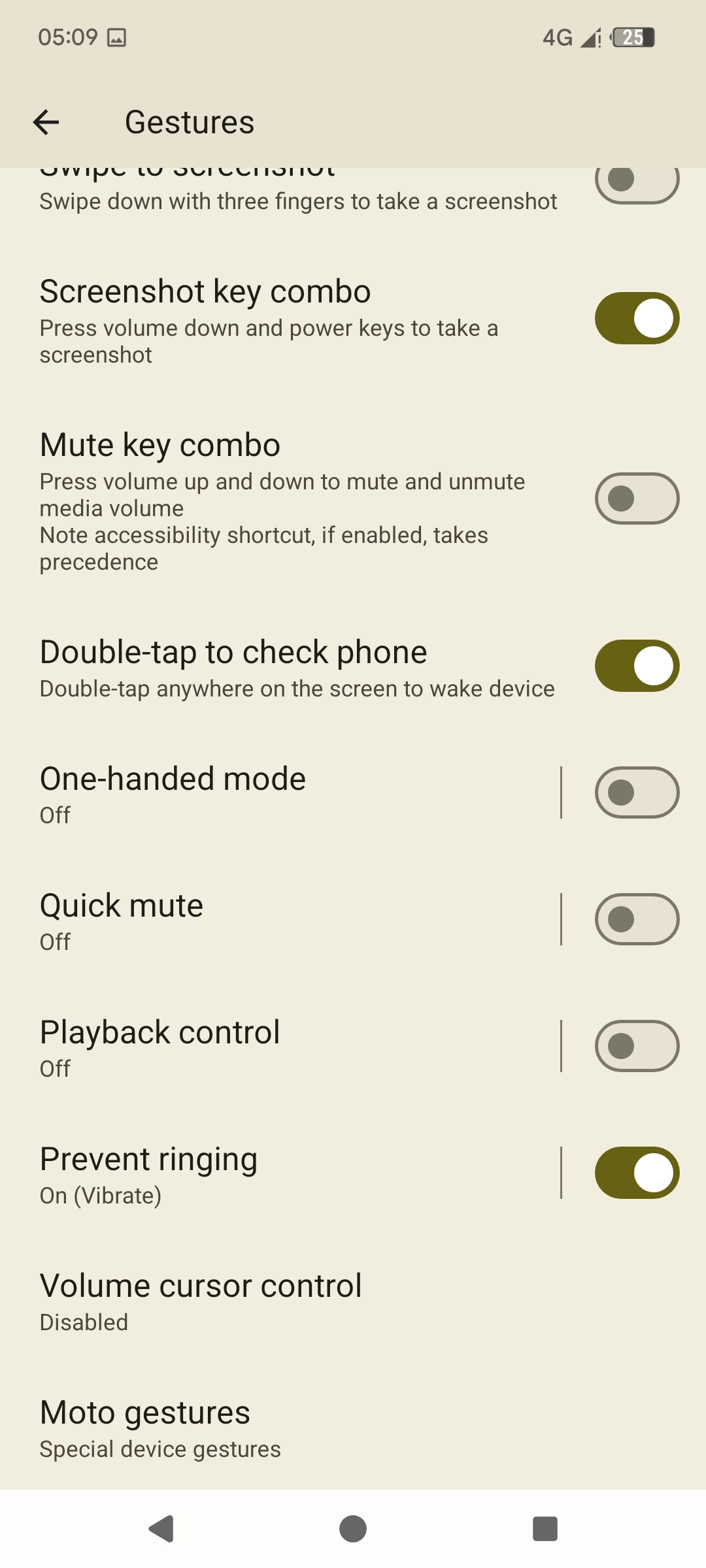
Task: Disable Double-tap to check phone
Action: click(x=637, y=666)
